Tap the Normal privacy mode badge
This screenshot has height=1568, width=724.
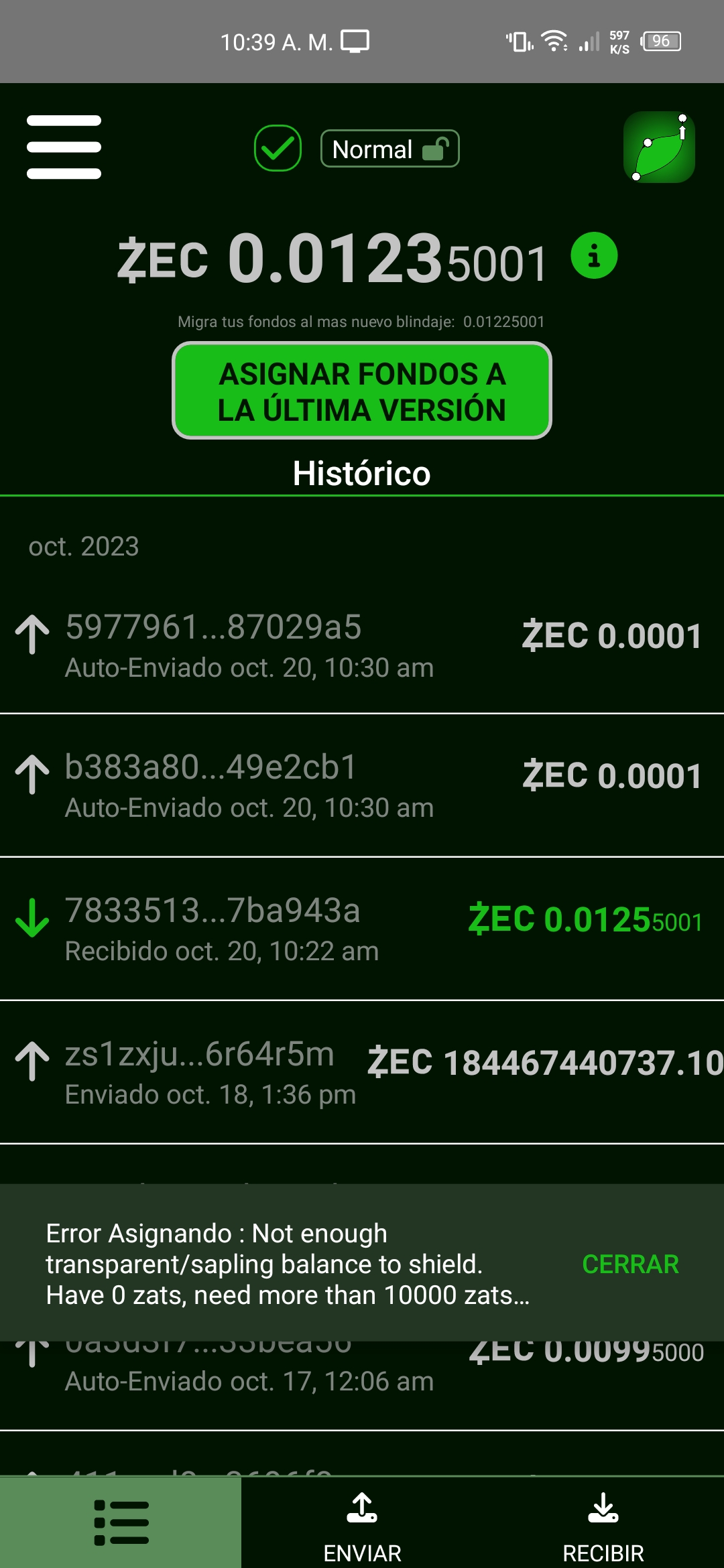coord(389,149)
